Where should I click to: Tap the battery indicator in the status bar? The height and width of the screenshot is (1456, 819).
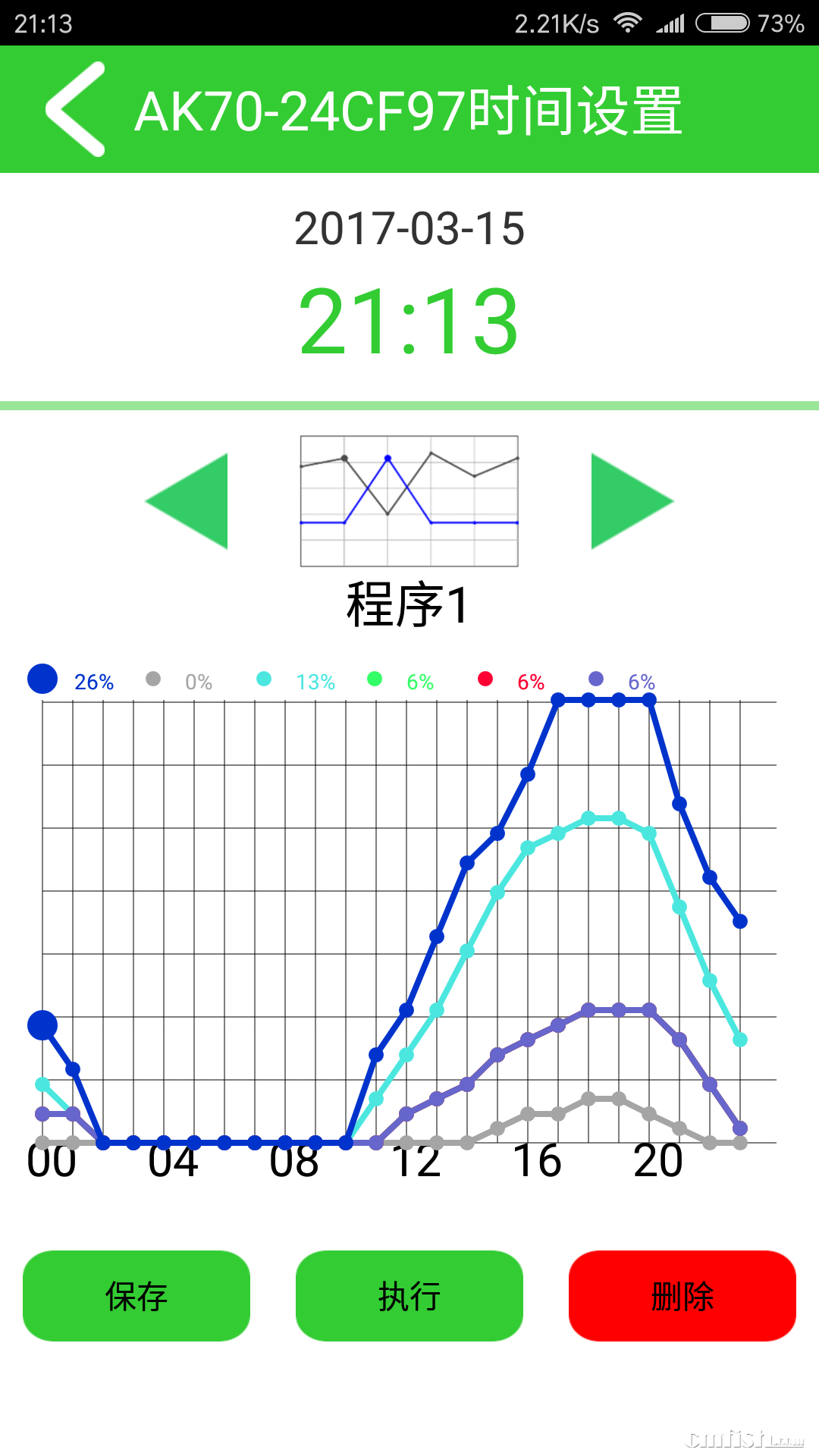724,23
